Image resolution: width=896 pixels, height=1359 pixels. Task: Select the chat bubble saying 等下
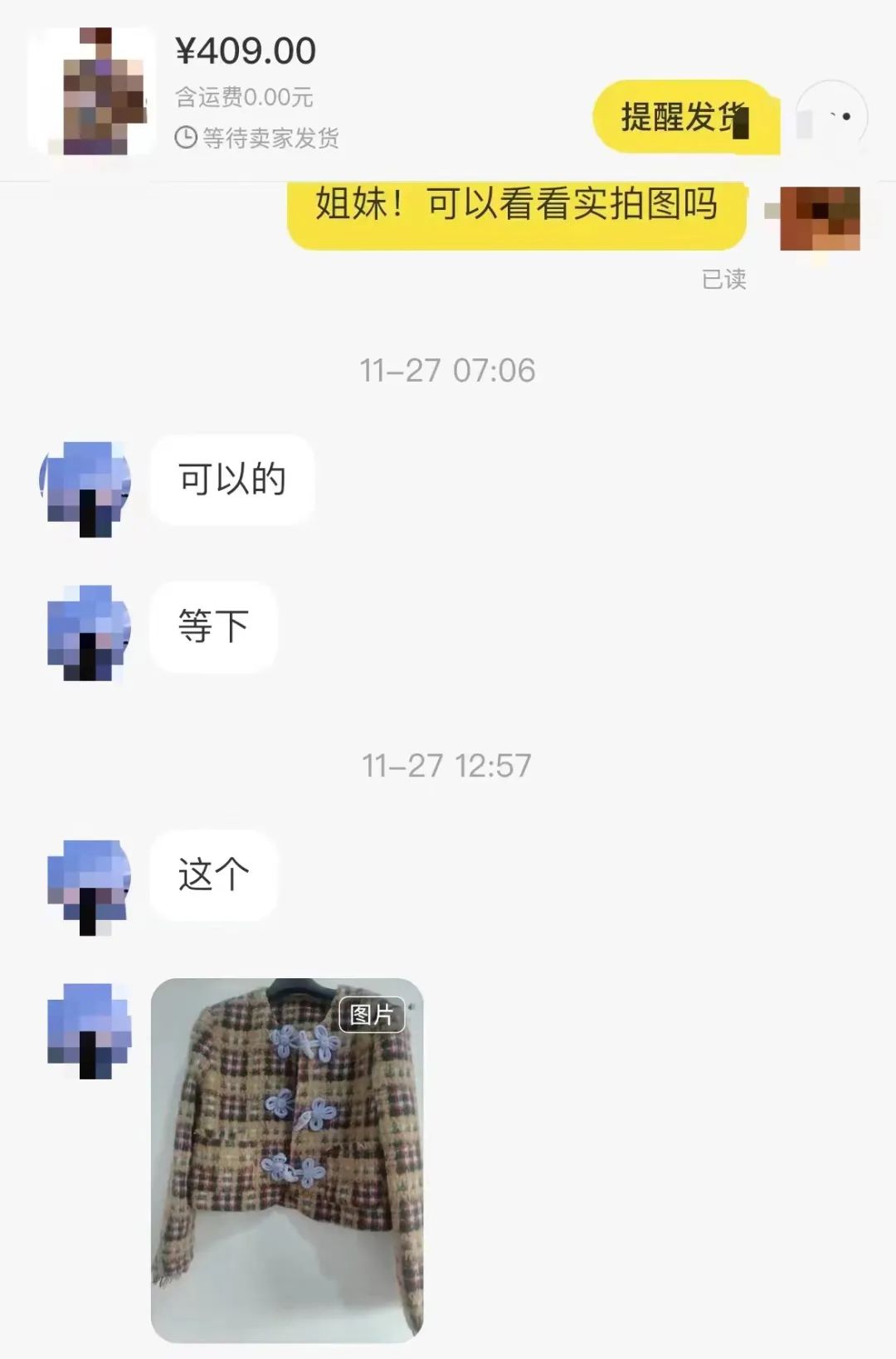(x=212, y=627)
